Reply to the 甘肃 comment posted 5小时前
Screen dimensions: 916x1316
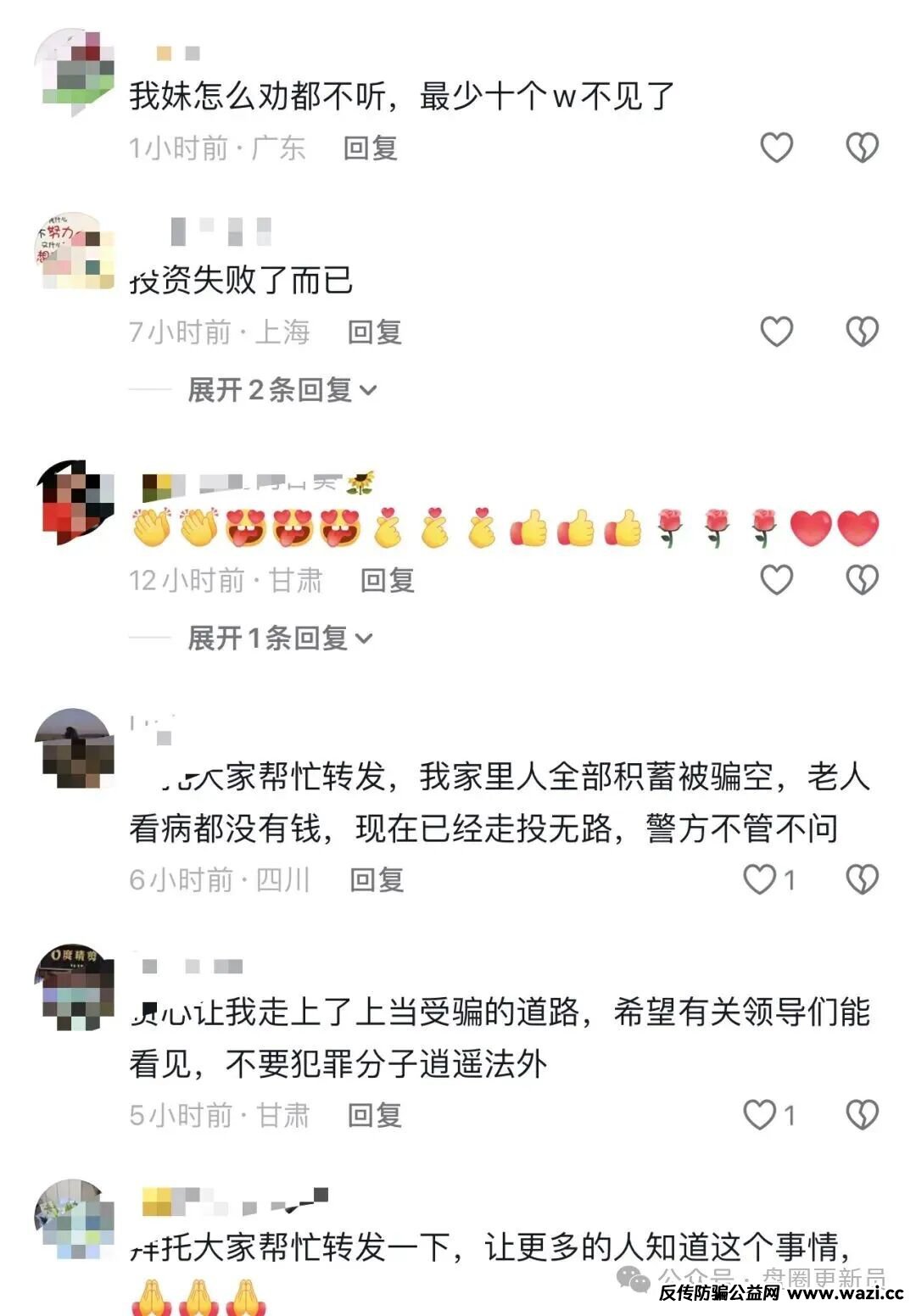[374, 1114]
